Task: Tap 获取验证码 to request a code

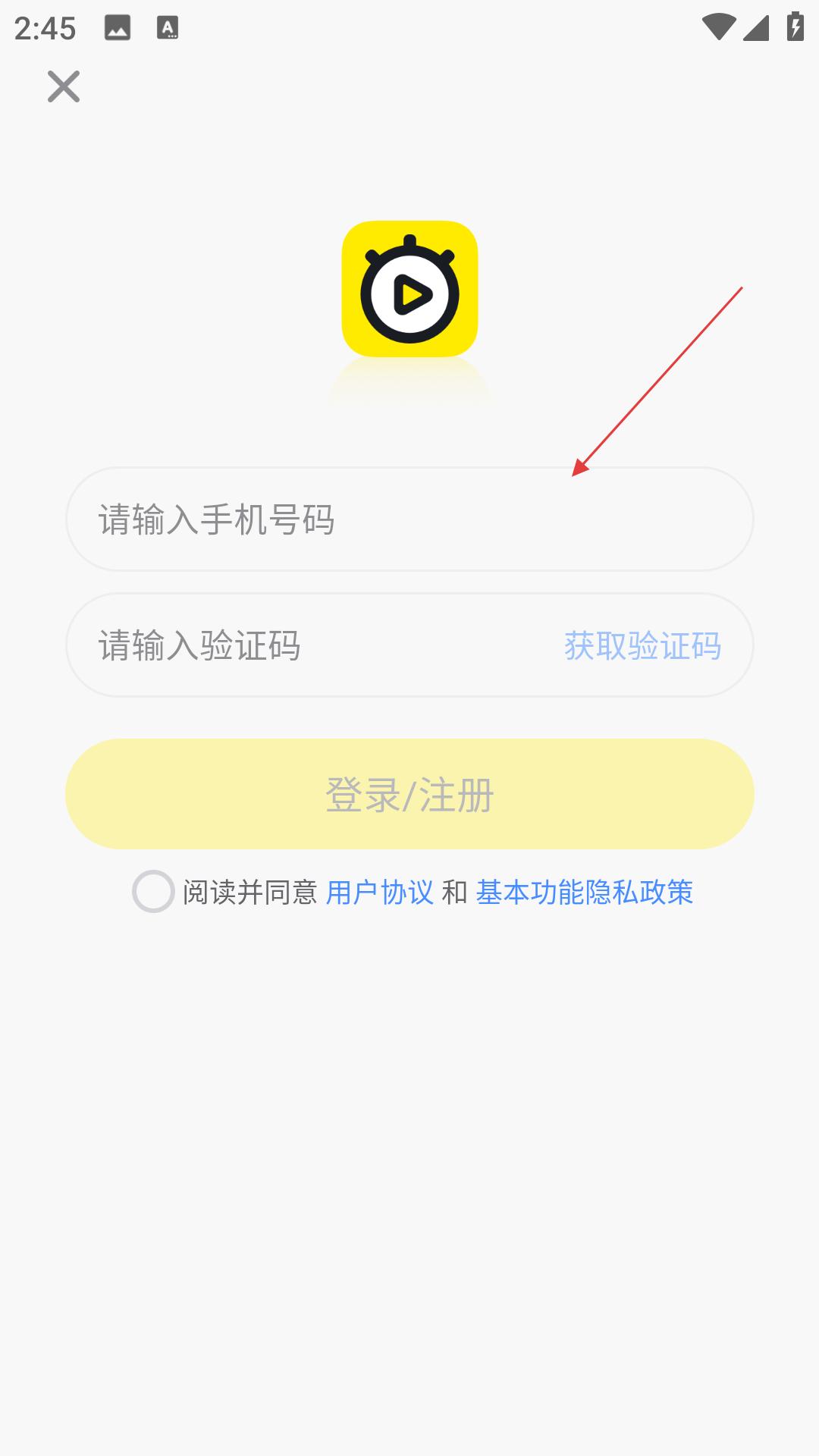Action: tap(642, 646)
